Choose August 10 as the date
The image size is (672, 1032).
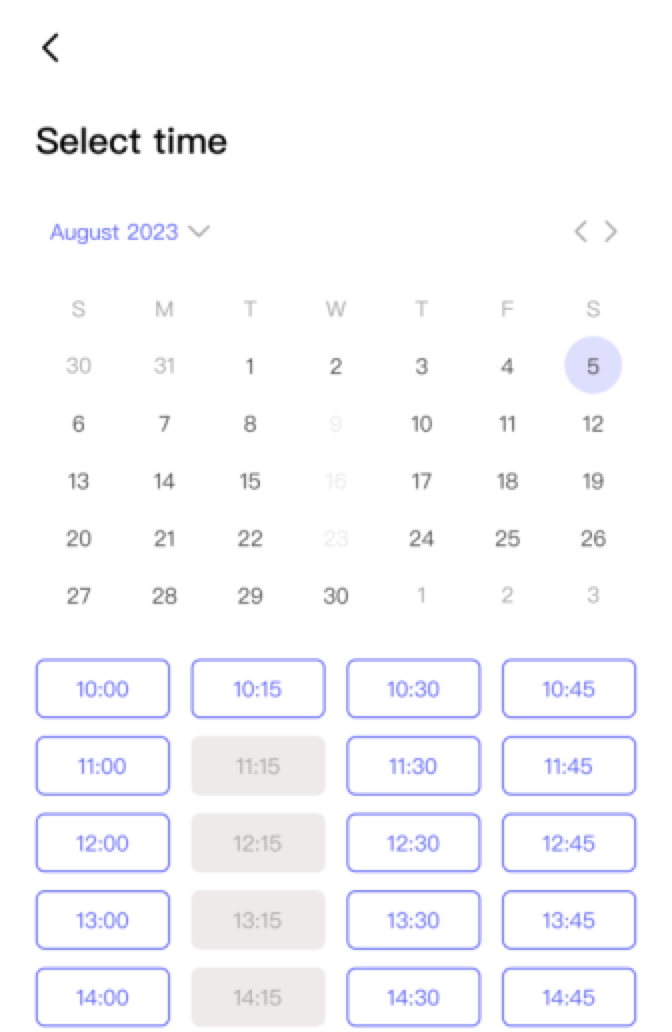click(421, 424)
